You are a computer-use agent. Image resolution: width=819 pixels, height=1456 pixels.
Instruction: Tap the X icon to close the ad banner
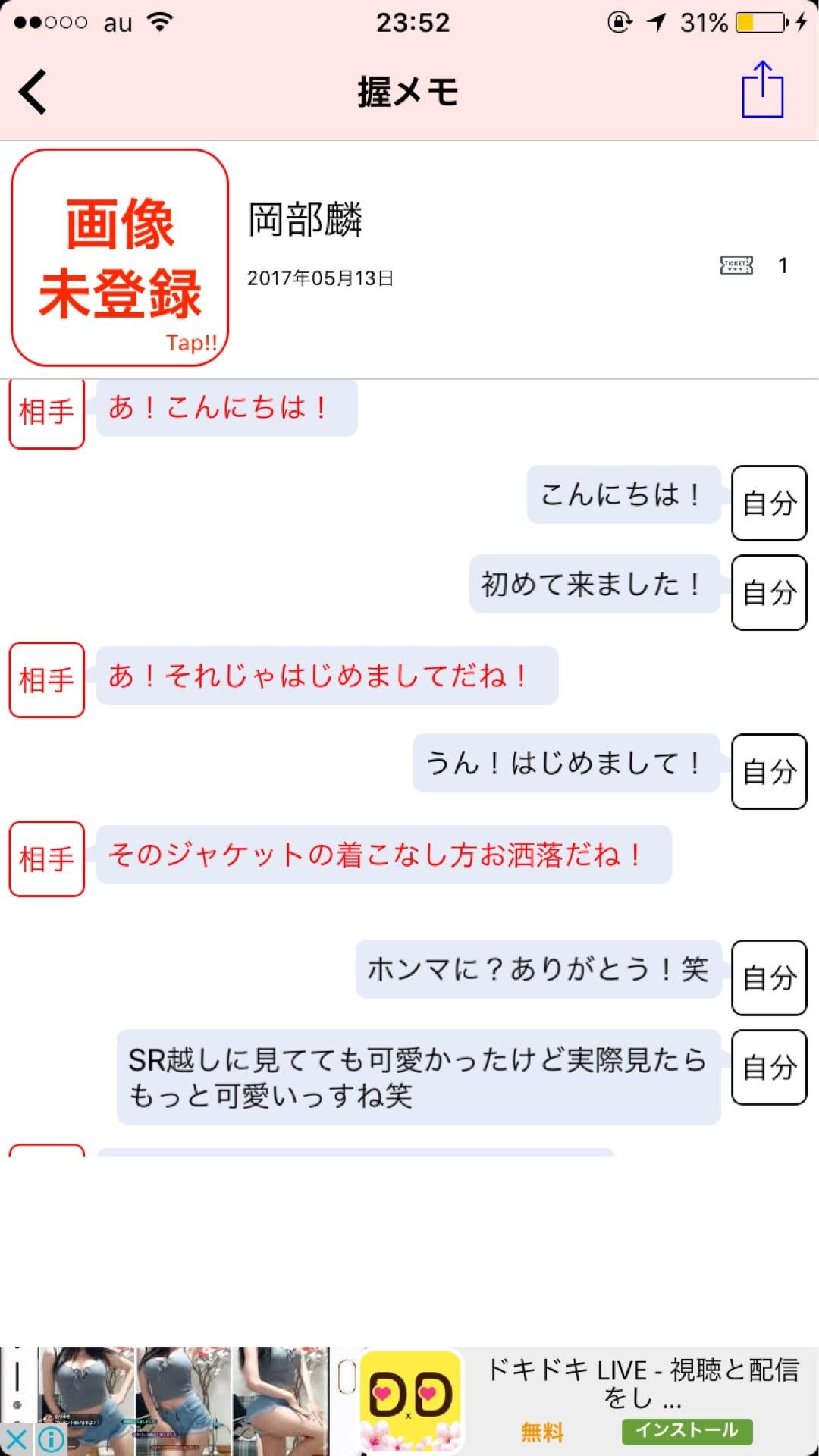[x=15, y=1439]
